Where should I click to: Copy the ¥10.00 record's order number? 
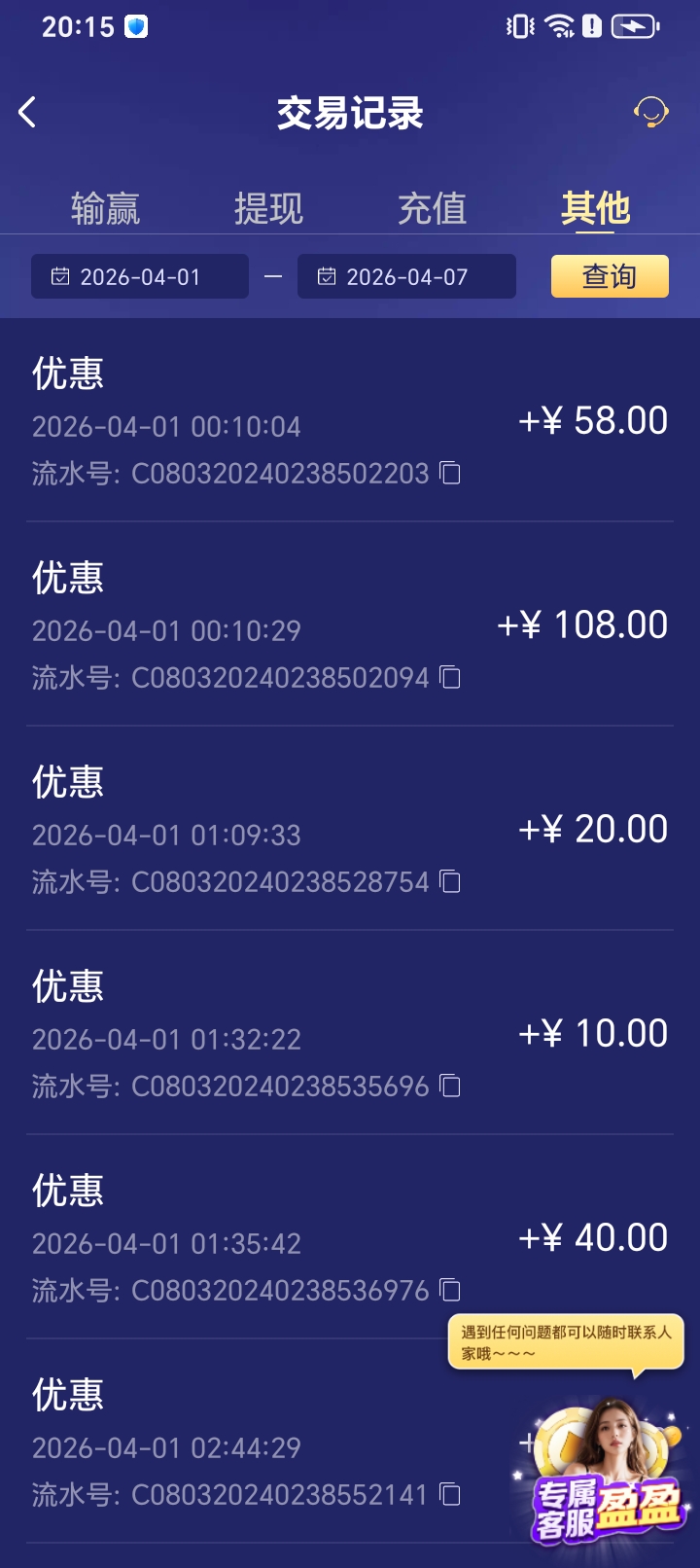coord(450,1087)
